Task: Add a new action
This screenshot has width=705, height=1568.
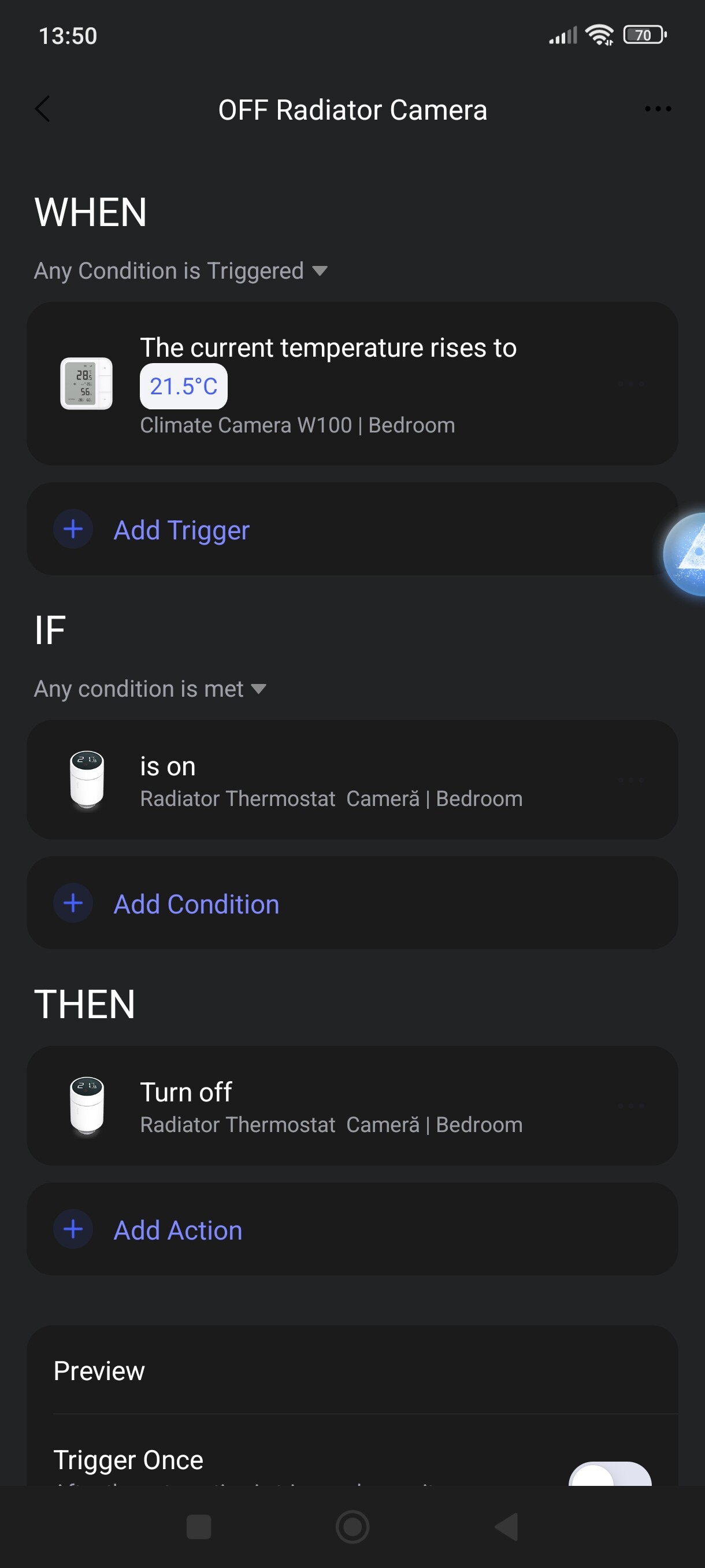Action: click(x=177, y=1230)
